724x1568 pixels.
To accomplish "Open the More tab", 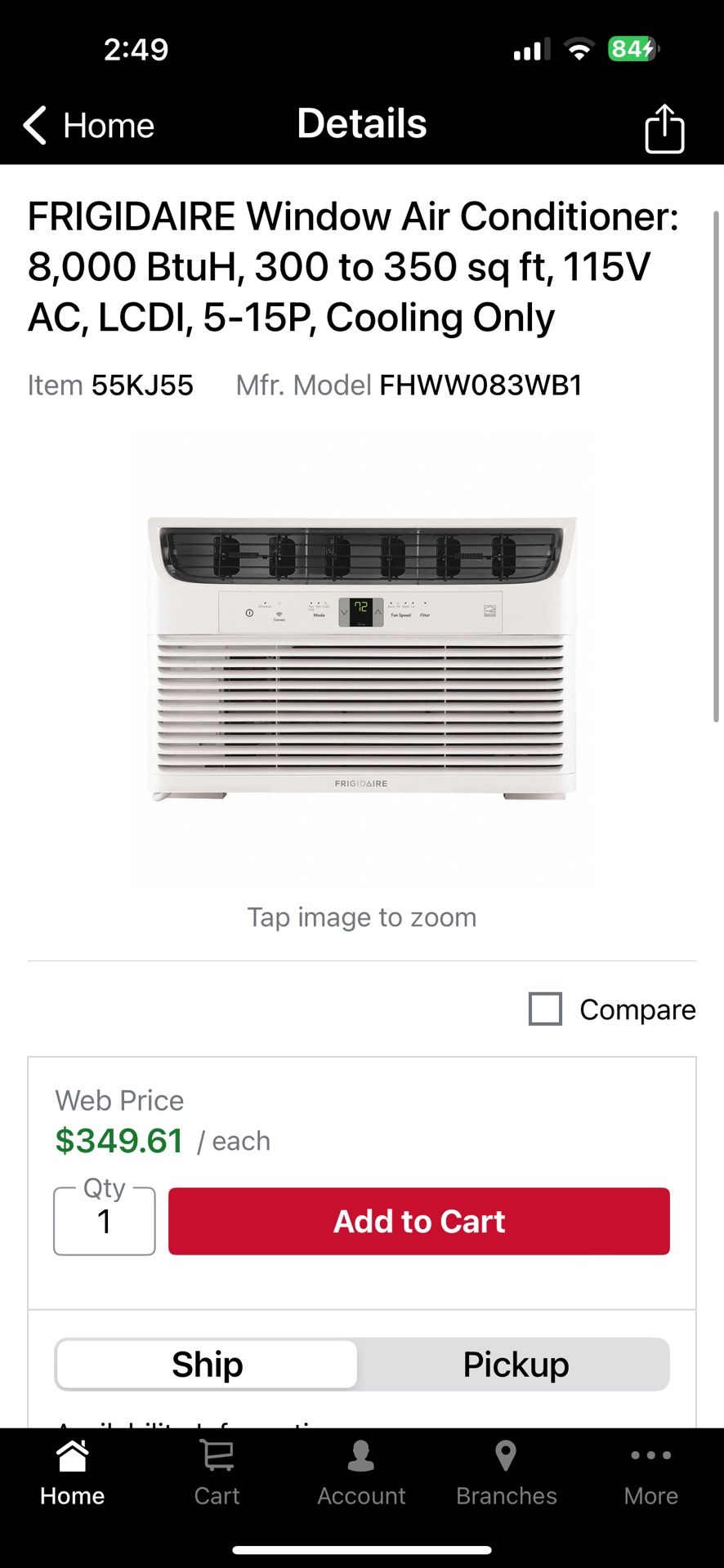I will [x=650, y=1473].
